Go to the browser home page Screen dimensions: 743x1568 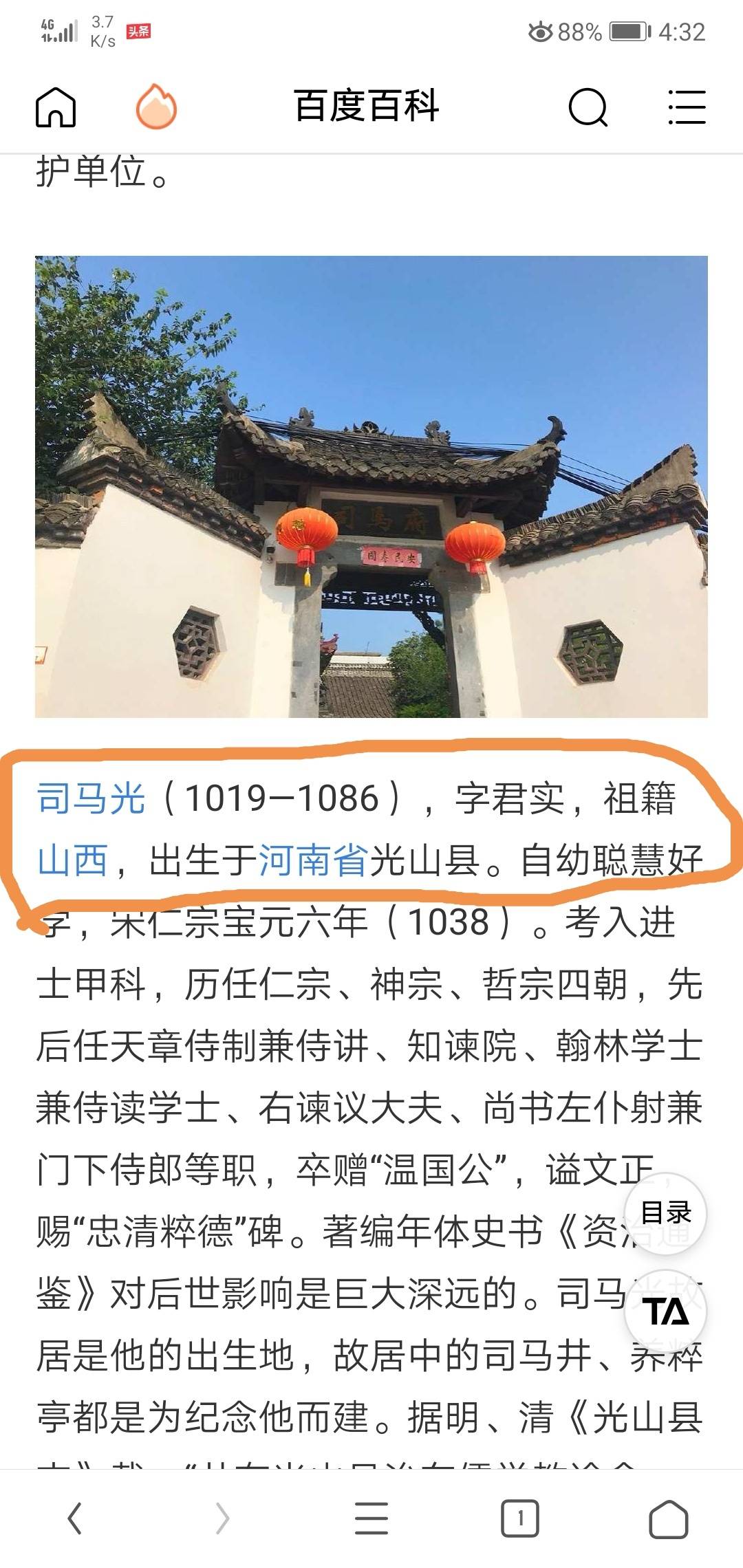[x=669, y=1518]
